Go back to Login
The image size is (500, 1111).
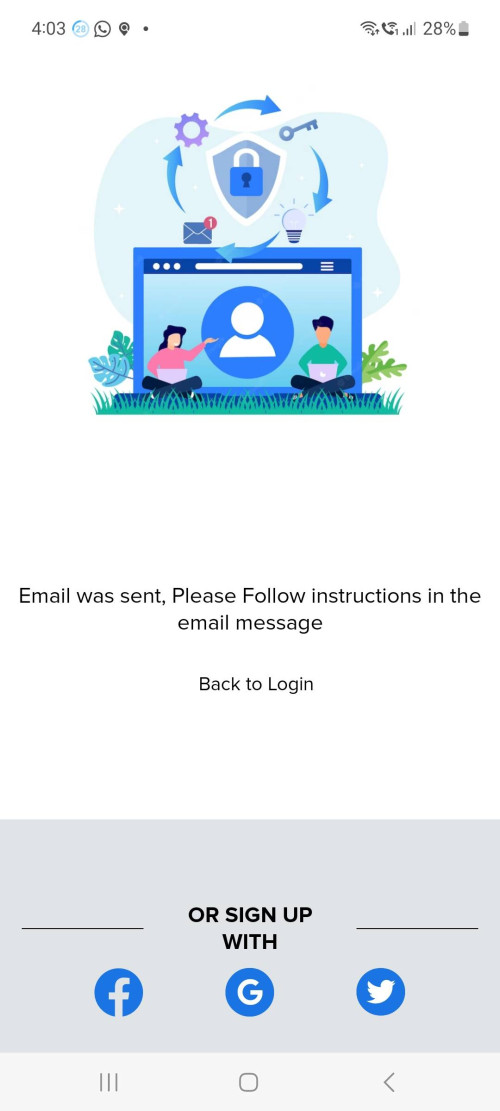pyautogui.click(x=256, y=684)
